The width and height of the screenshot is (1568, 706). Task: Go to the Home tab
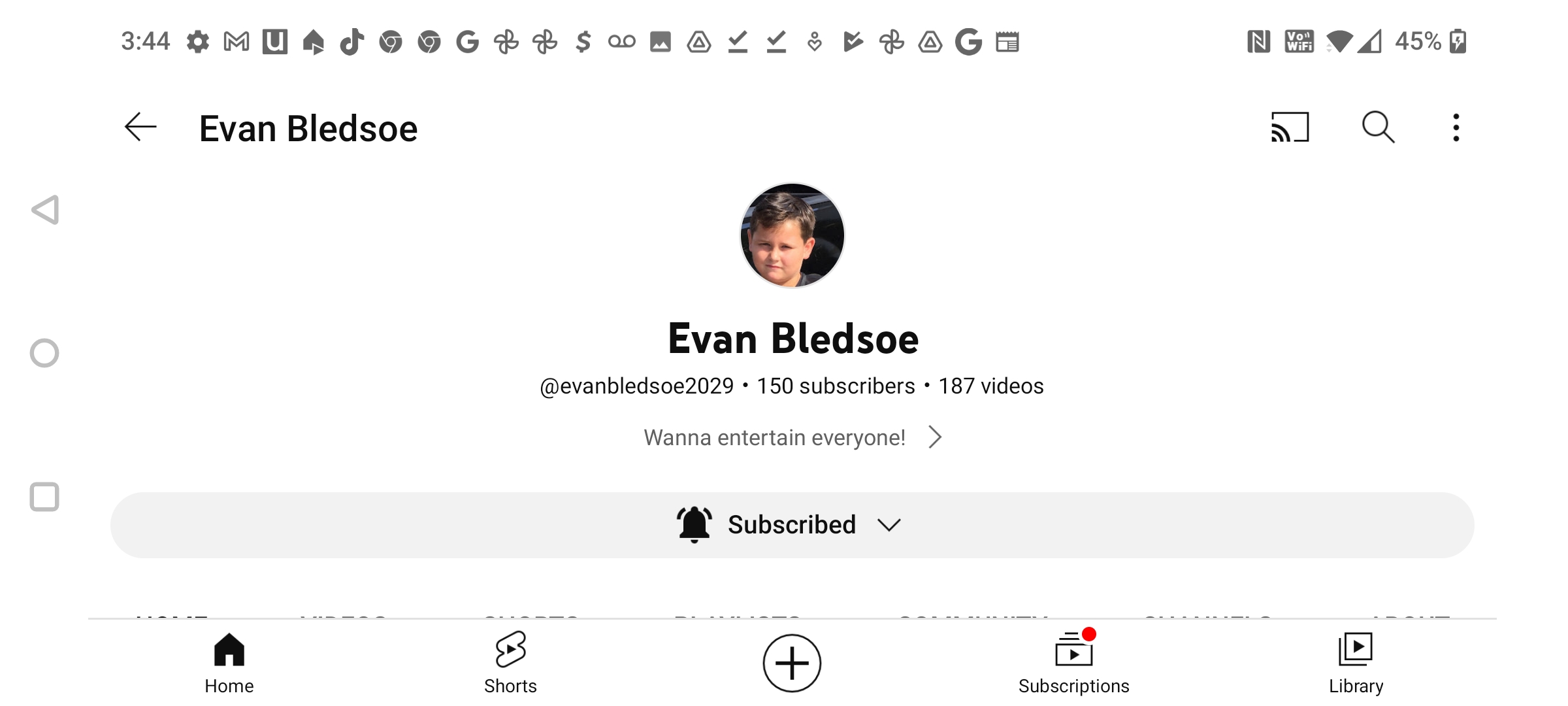[x=229, y=664]
